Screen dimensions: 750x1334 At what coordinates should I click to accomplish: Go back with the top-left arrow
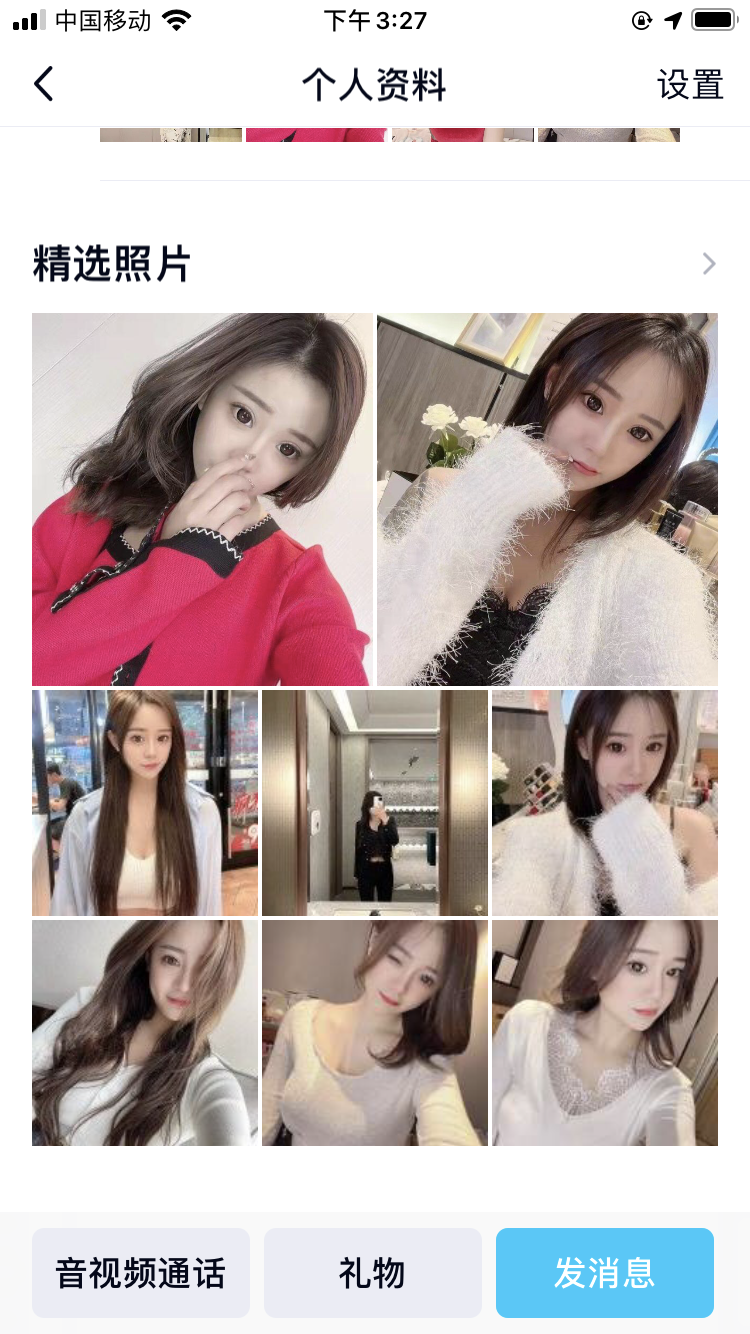click(x=43, y=85)
